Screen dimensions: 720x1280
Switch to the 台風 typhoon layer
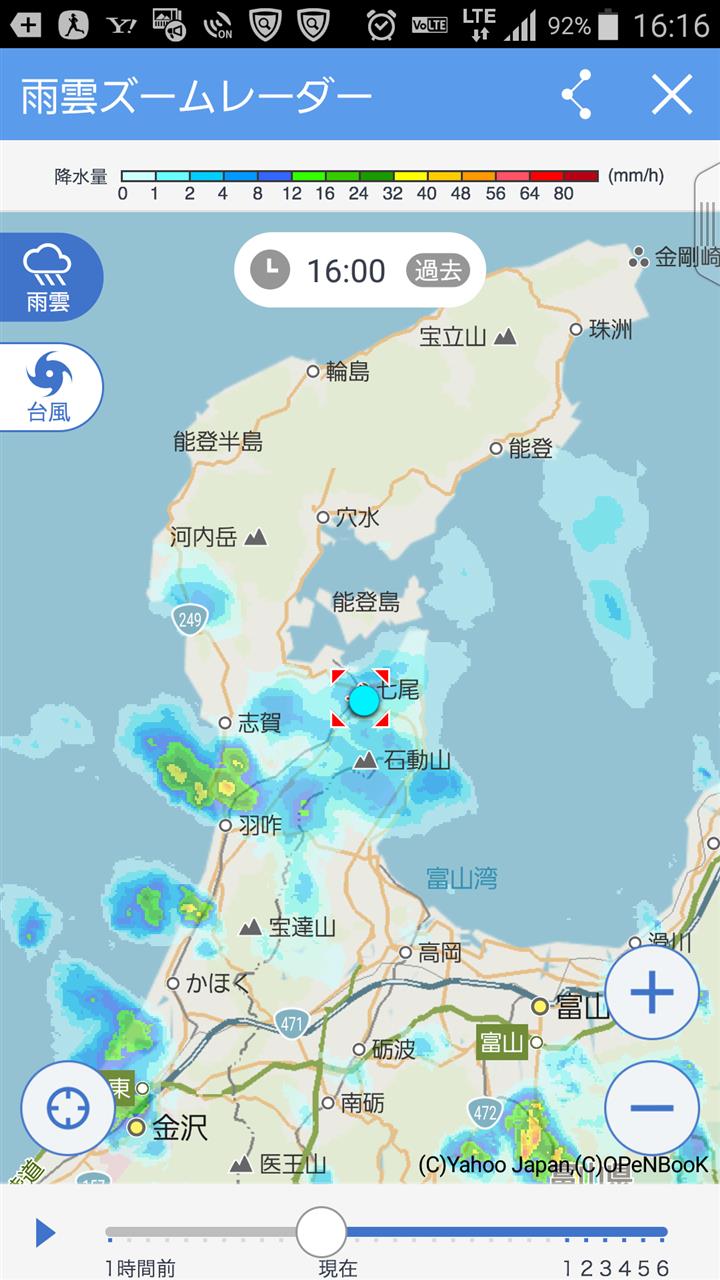(50, 387)
